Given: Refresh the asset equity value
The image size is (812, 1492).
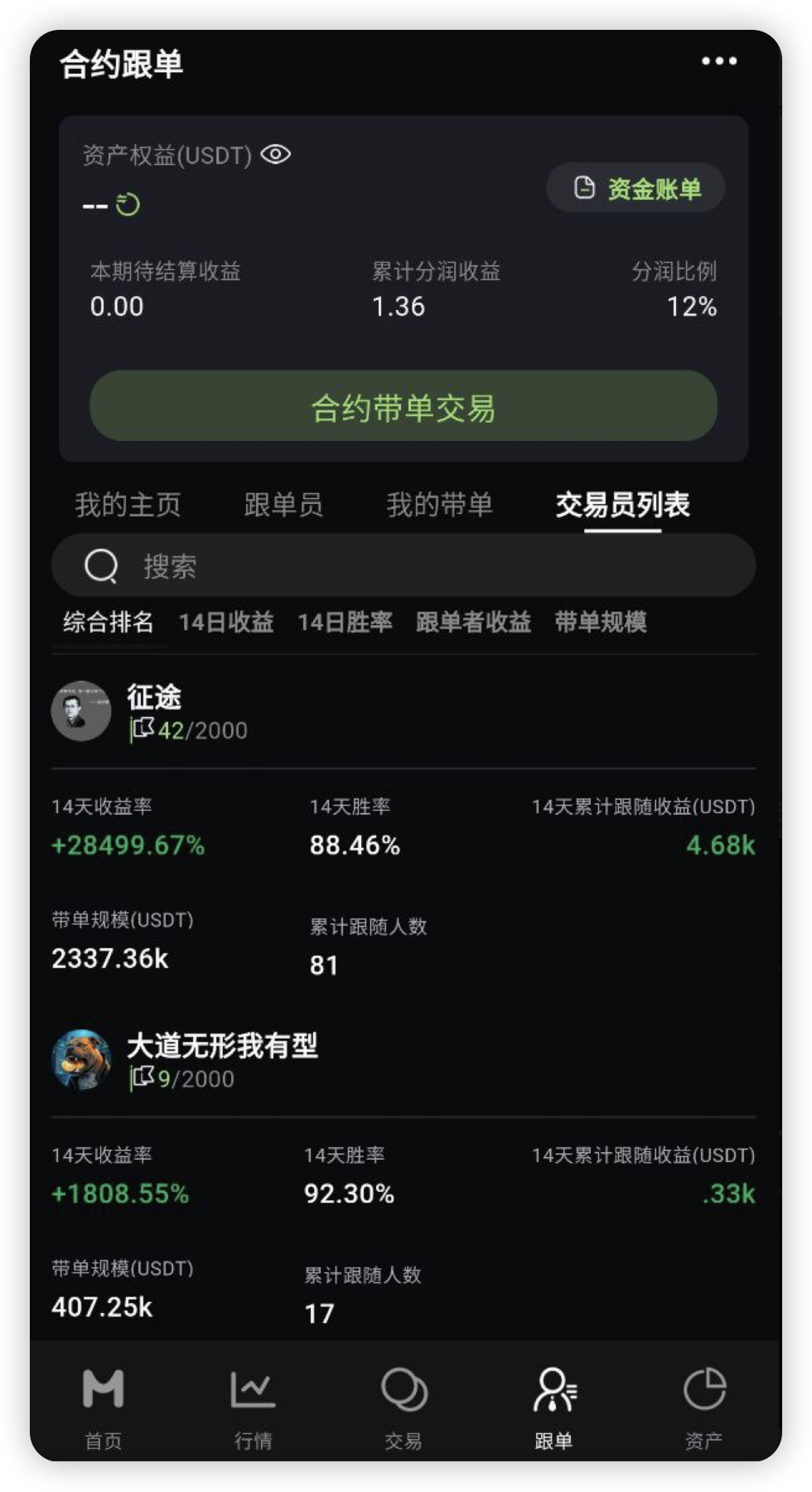Looking at the screenshot, I should point(128,205).
